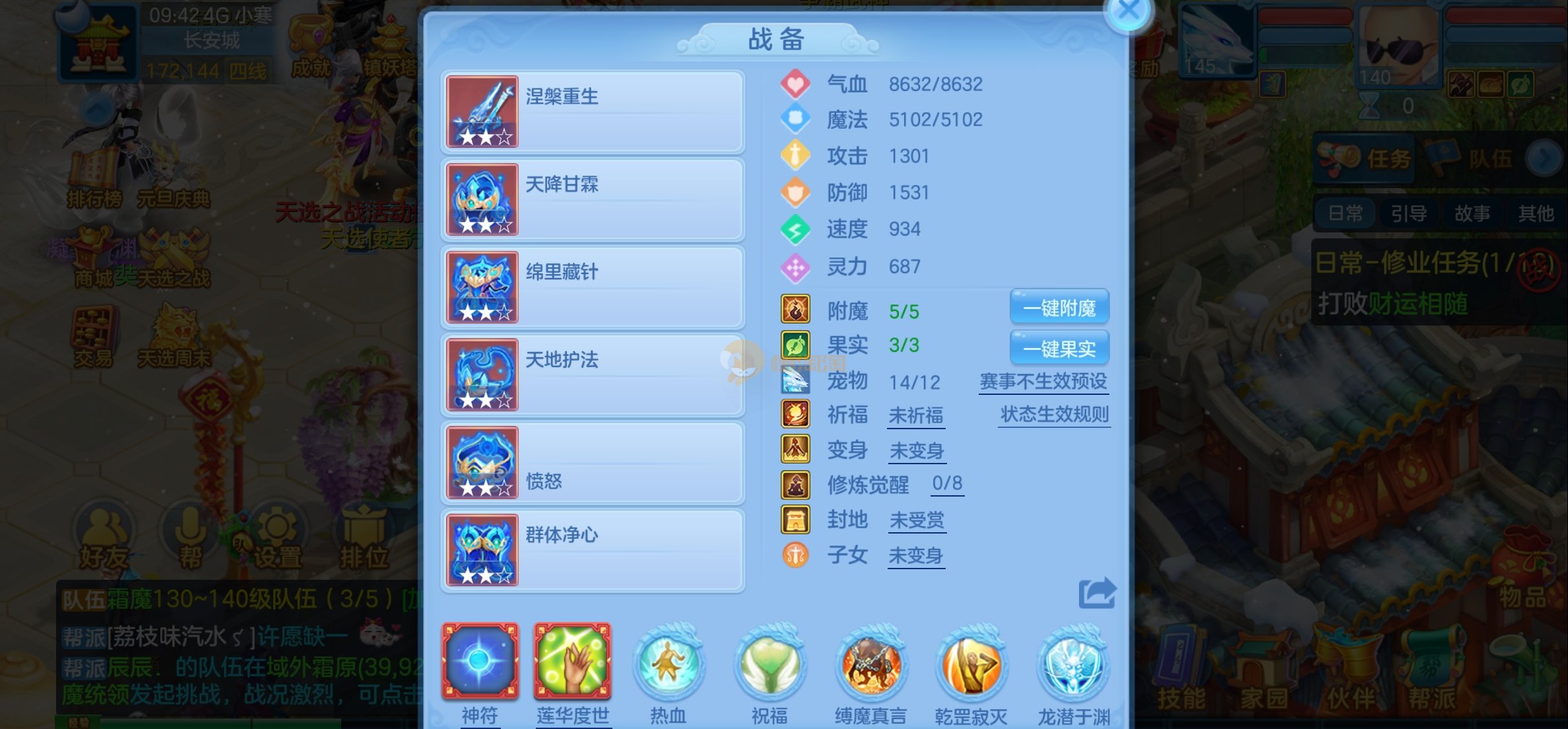Select the 群体净心 equipment row
1568x729 pixels.
[x=593, y=551]
